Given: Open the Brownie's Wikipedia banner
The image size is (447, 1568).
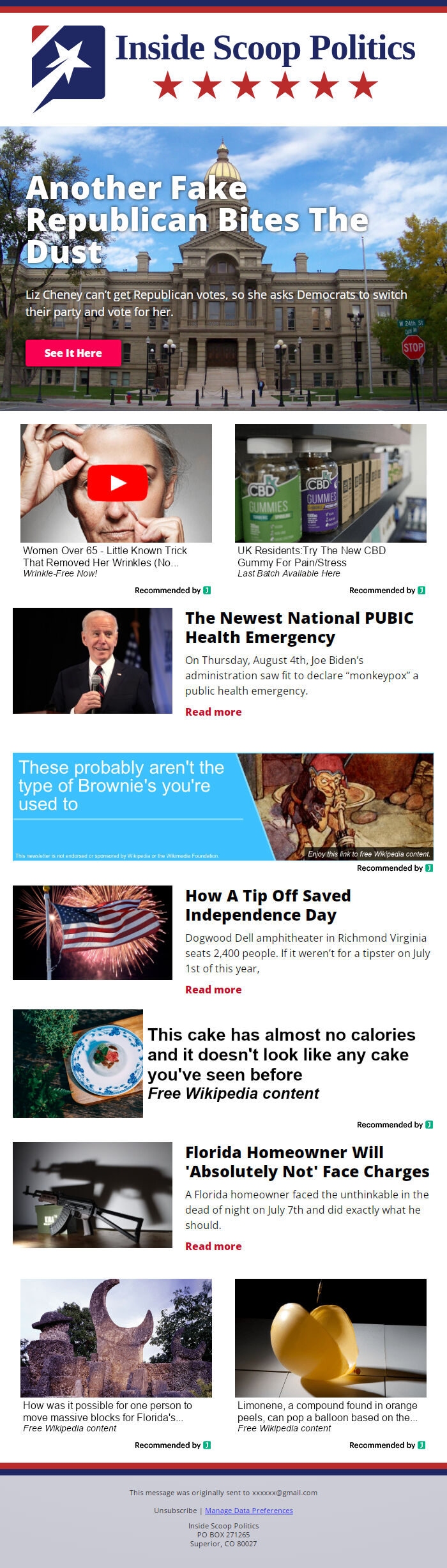Looking at the screenshot, I should point(223,806).
